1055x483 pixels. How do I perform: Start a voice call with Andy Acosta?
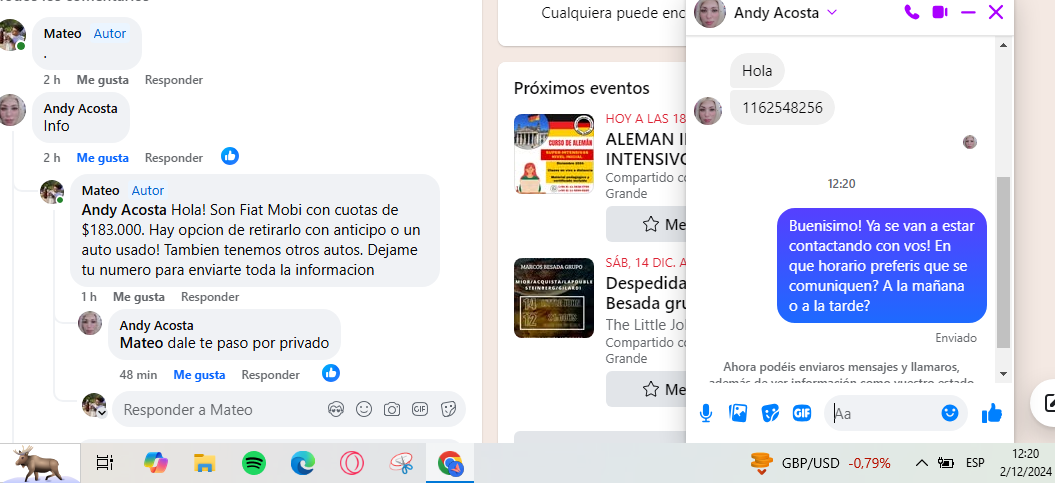(911, 12)
